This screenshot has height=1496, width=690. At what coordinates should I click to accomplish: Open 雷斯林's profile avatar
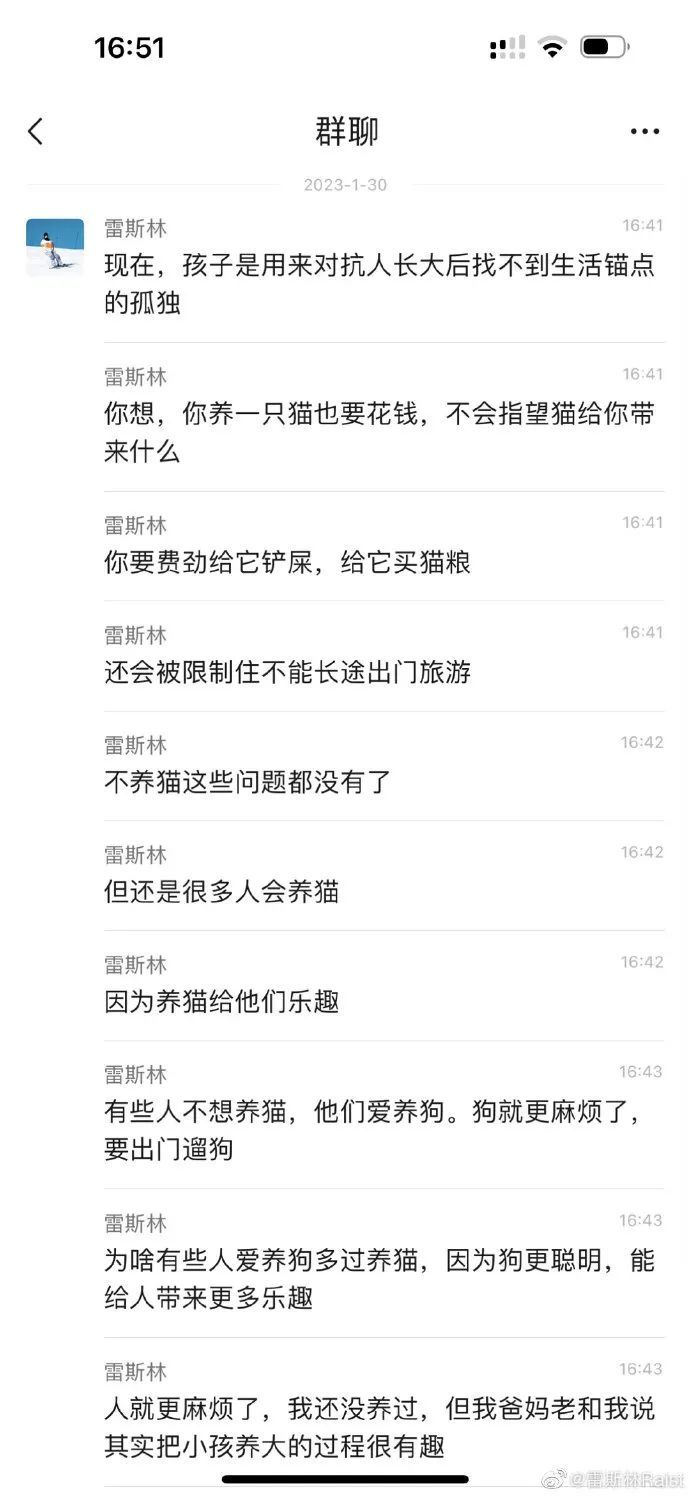point(54,246)
